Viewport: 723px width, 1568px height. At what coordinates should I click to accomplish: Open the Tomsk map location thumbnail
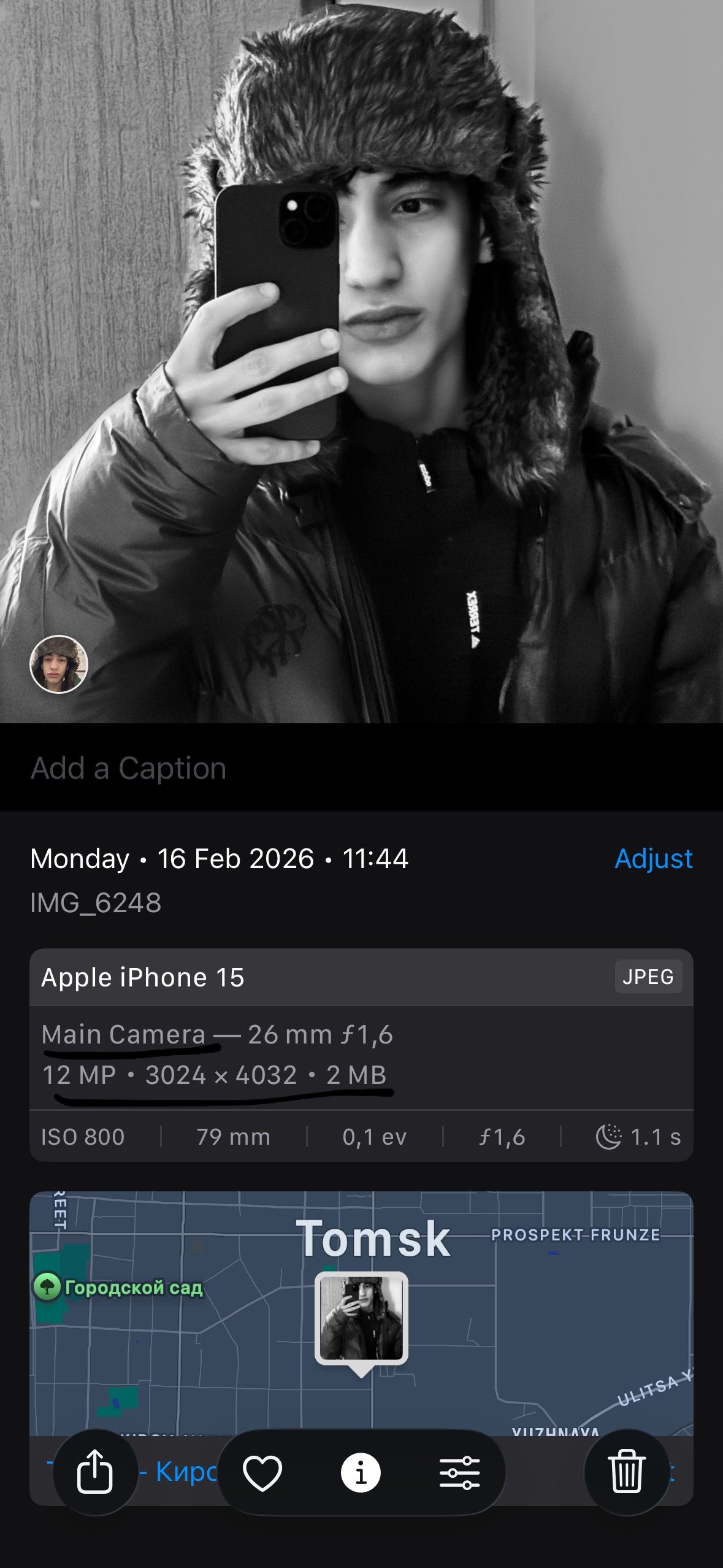[x=361, y=1318]
